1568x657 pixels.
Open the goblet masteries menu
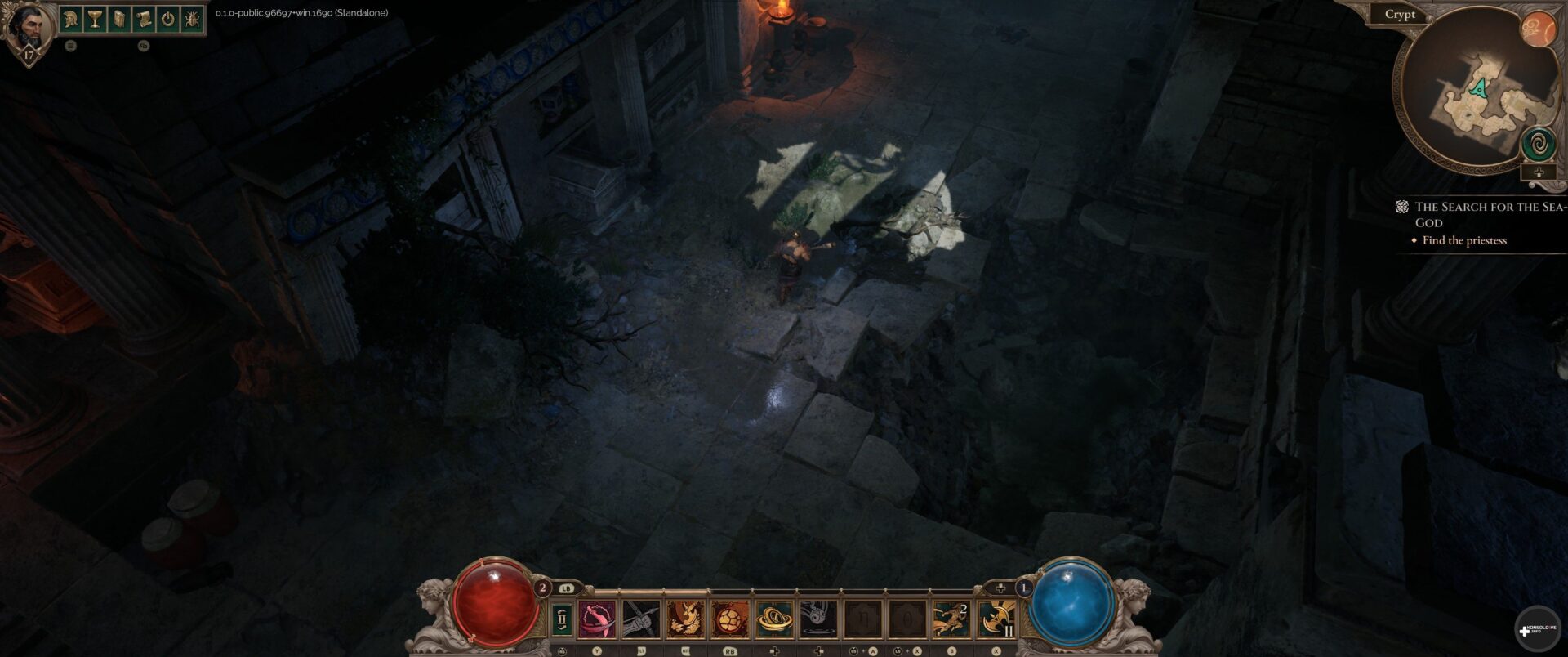tap(95, 19)
